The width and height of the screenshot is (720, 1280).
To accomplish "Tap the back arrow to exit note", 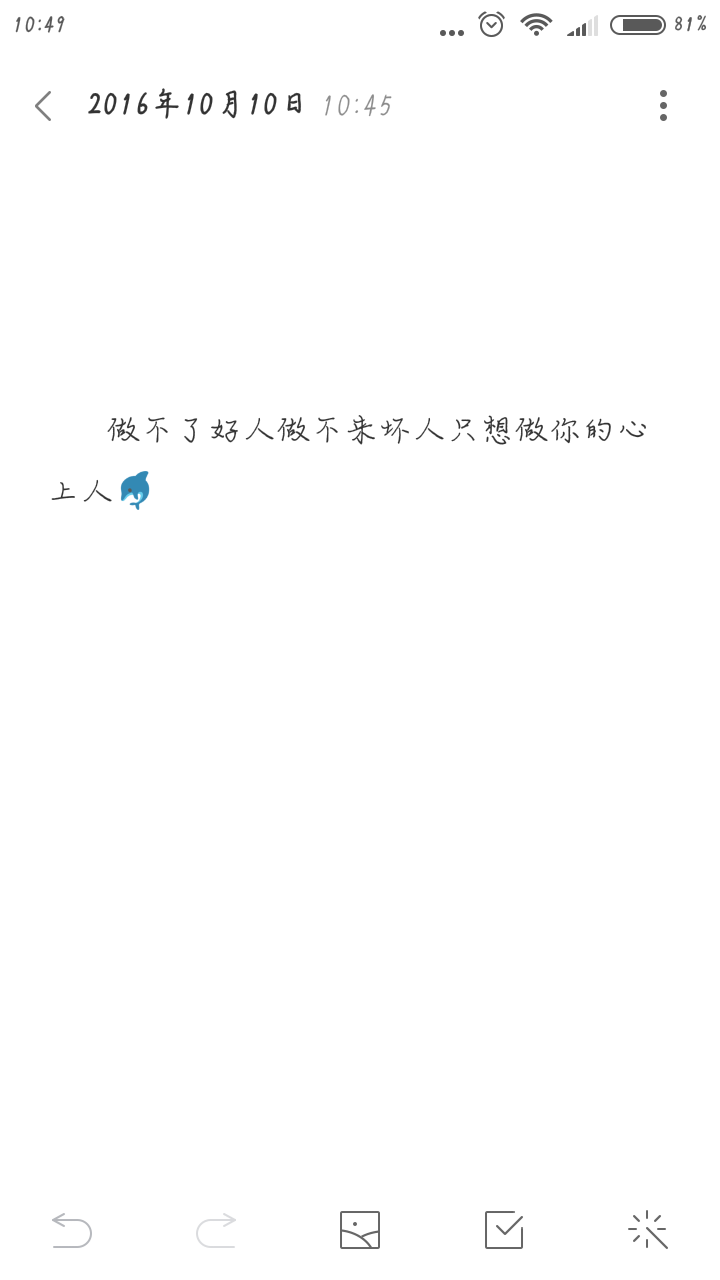I will pos(42,104).
